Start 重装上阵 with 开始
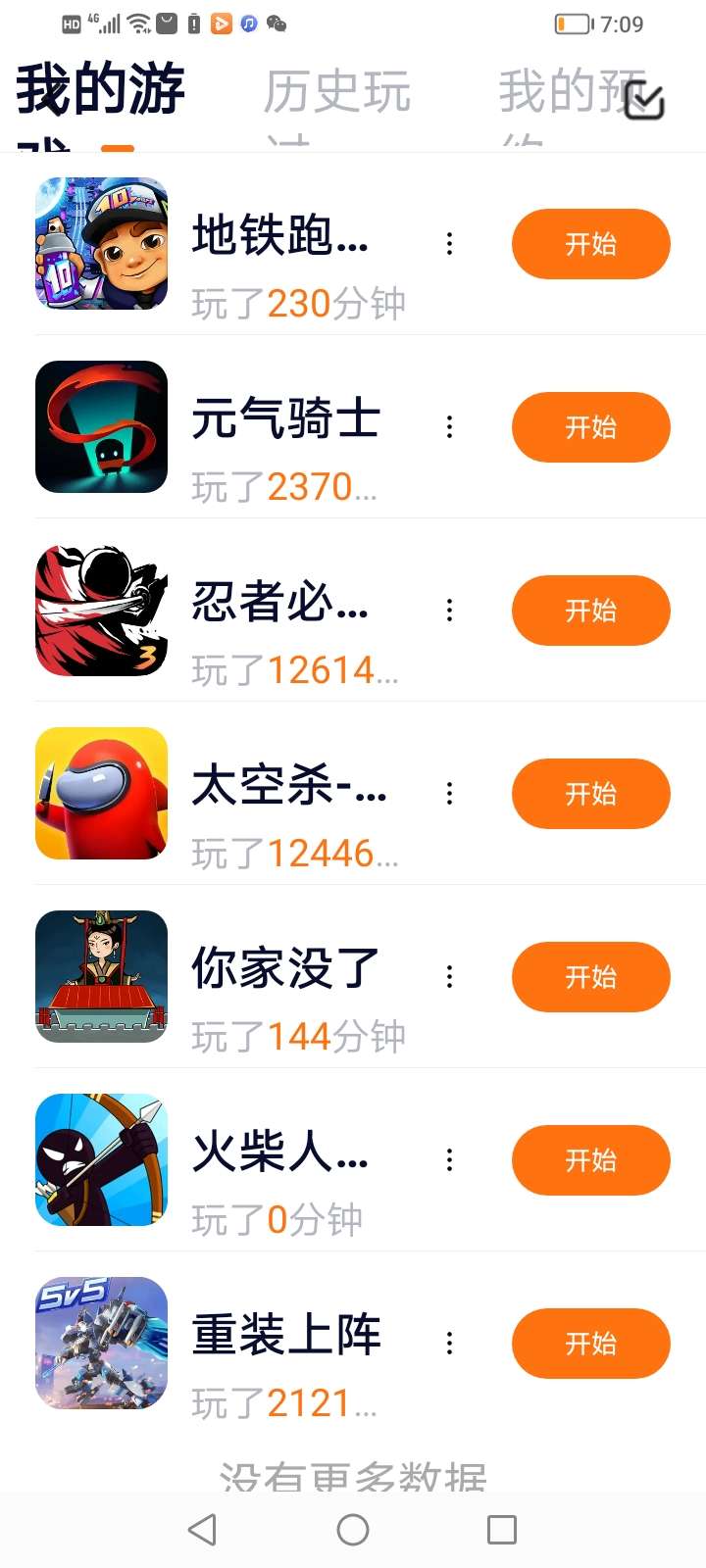The height and width of the screenshot is (1568, 706). click(x=590, y=1344)
